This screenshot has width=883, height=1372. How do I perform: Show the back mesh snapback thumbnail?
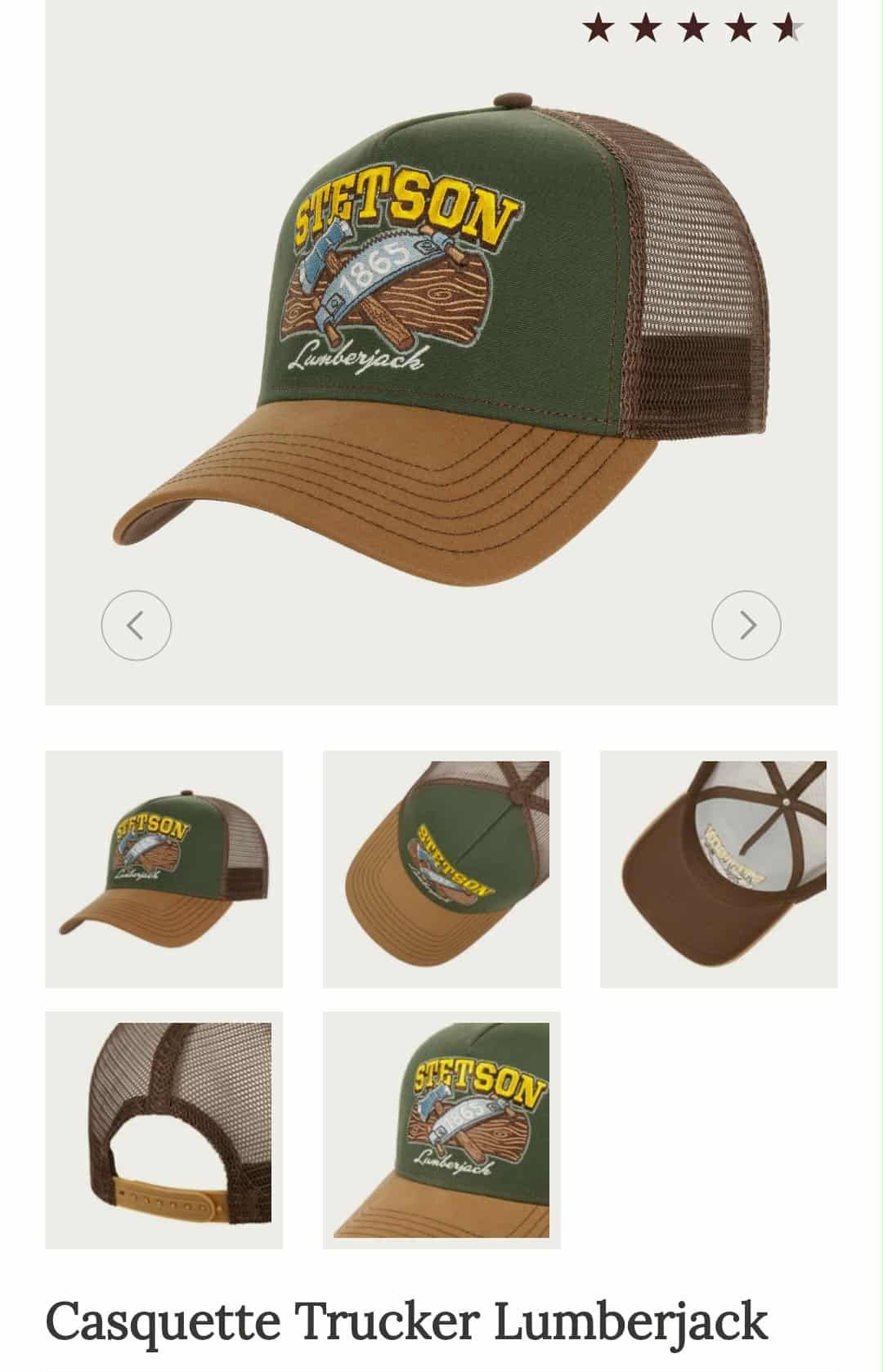point(164,1129)
